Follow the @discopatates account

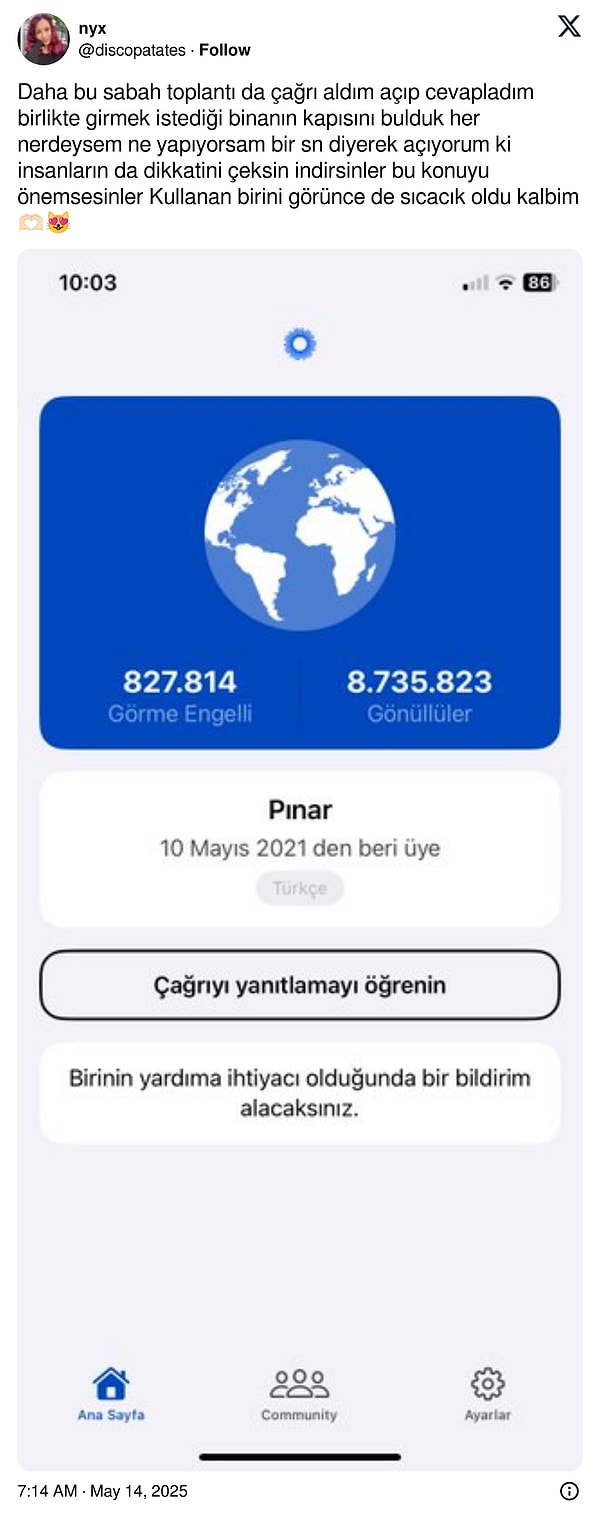pyautogui.click(x=225, y=50)
